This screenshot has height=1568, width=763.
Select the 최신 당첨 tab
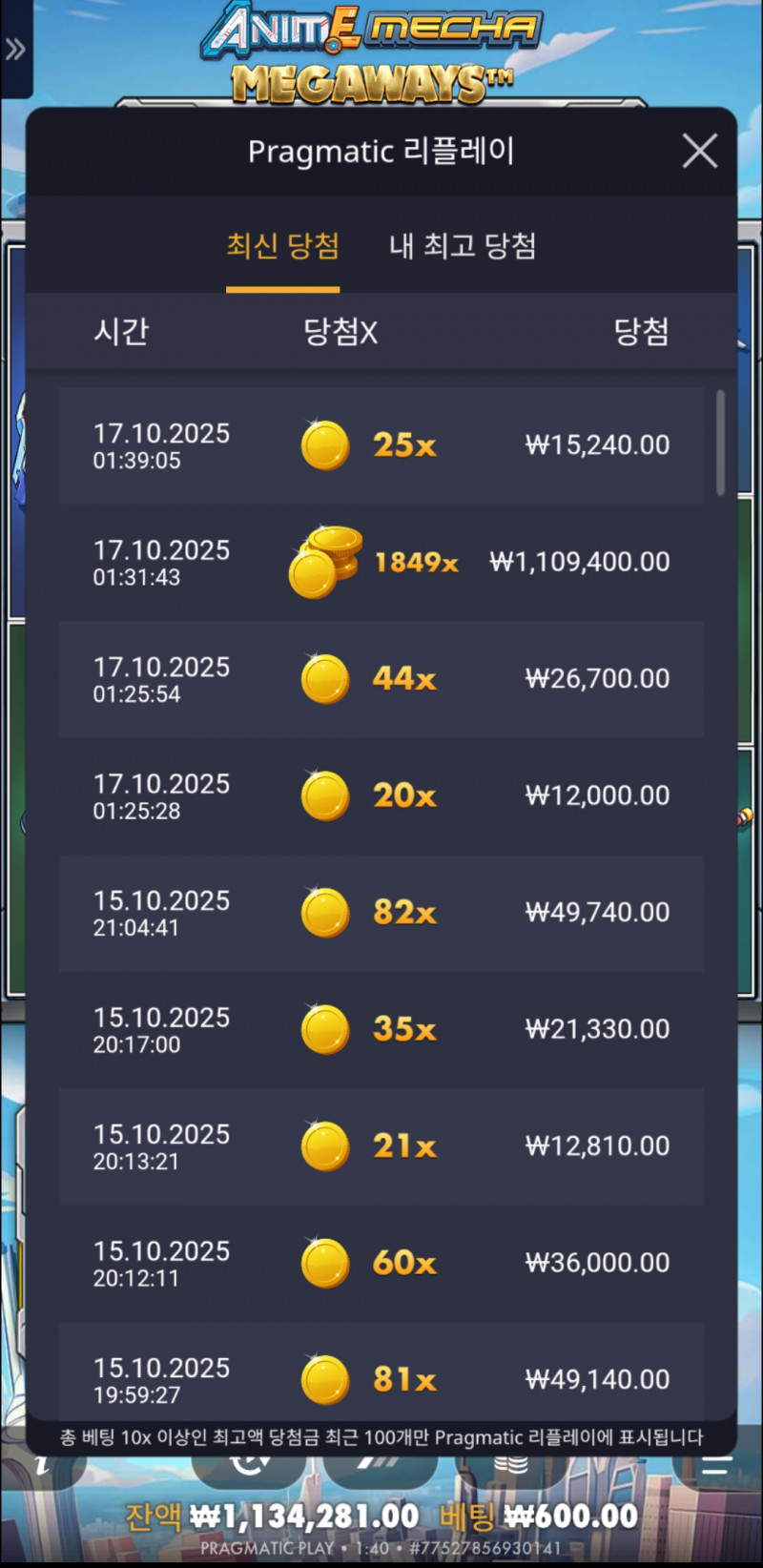282,246
